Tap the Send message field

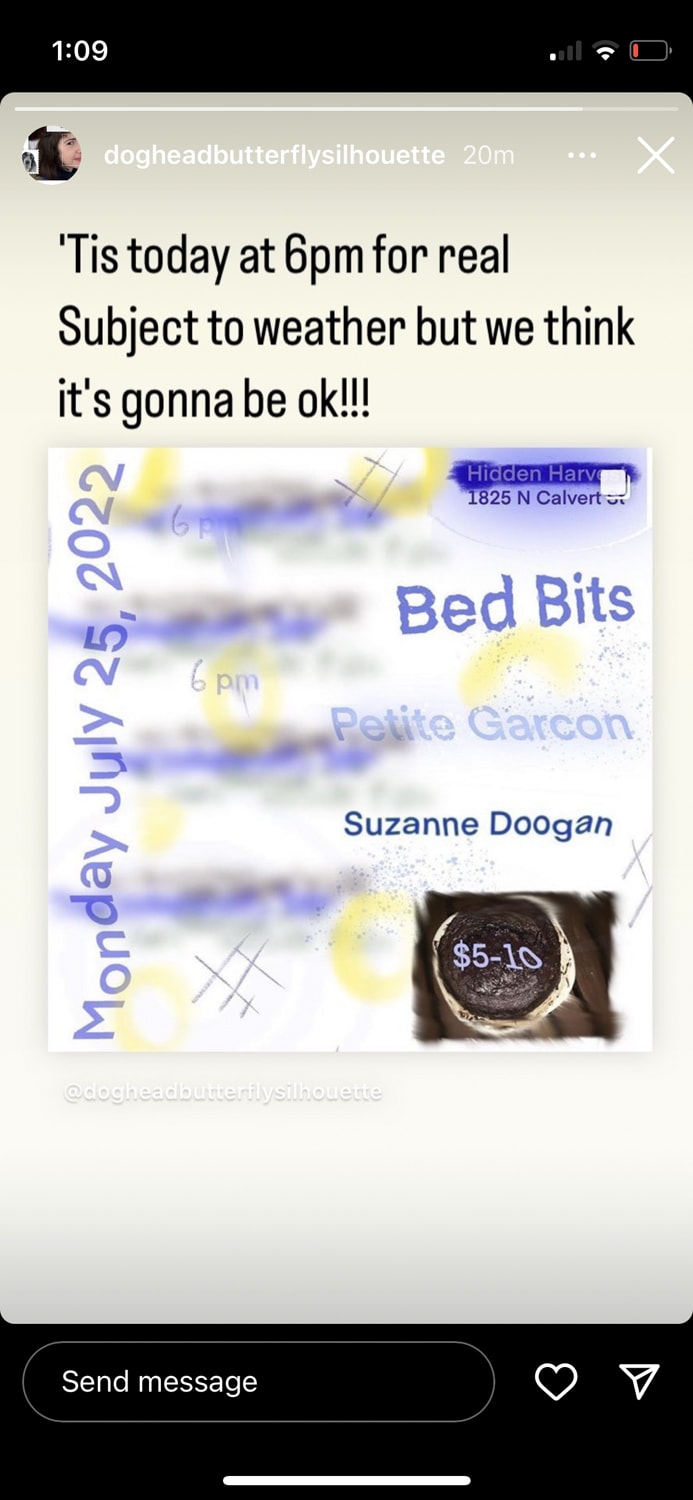(258, 1381)
